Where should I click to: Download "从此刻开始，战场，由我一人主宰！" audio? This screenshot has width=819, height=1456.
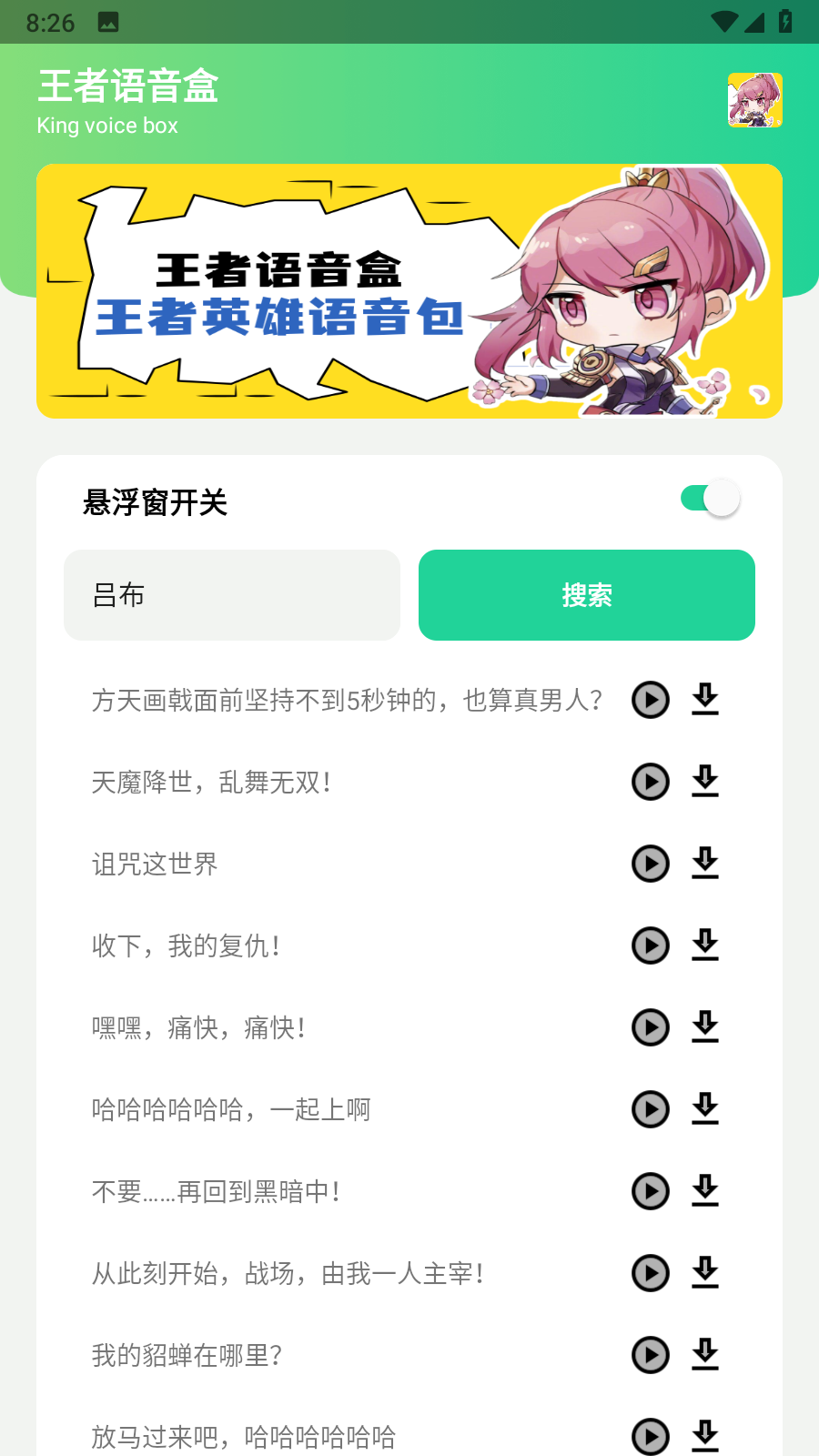pos(704,1274)
